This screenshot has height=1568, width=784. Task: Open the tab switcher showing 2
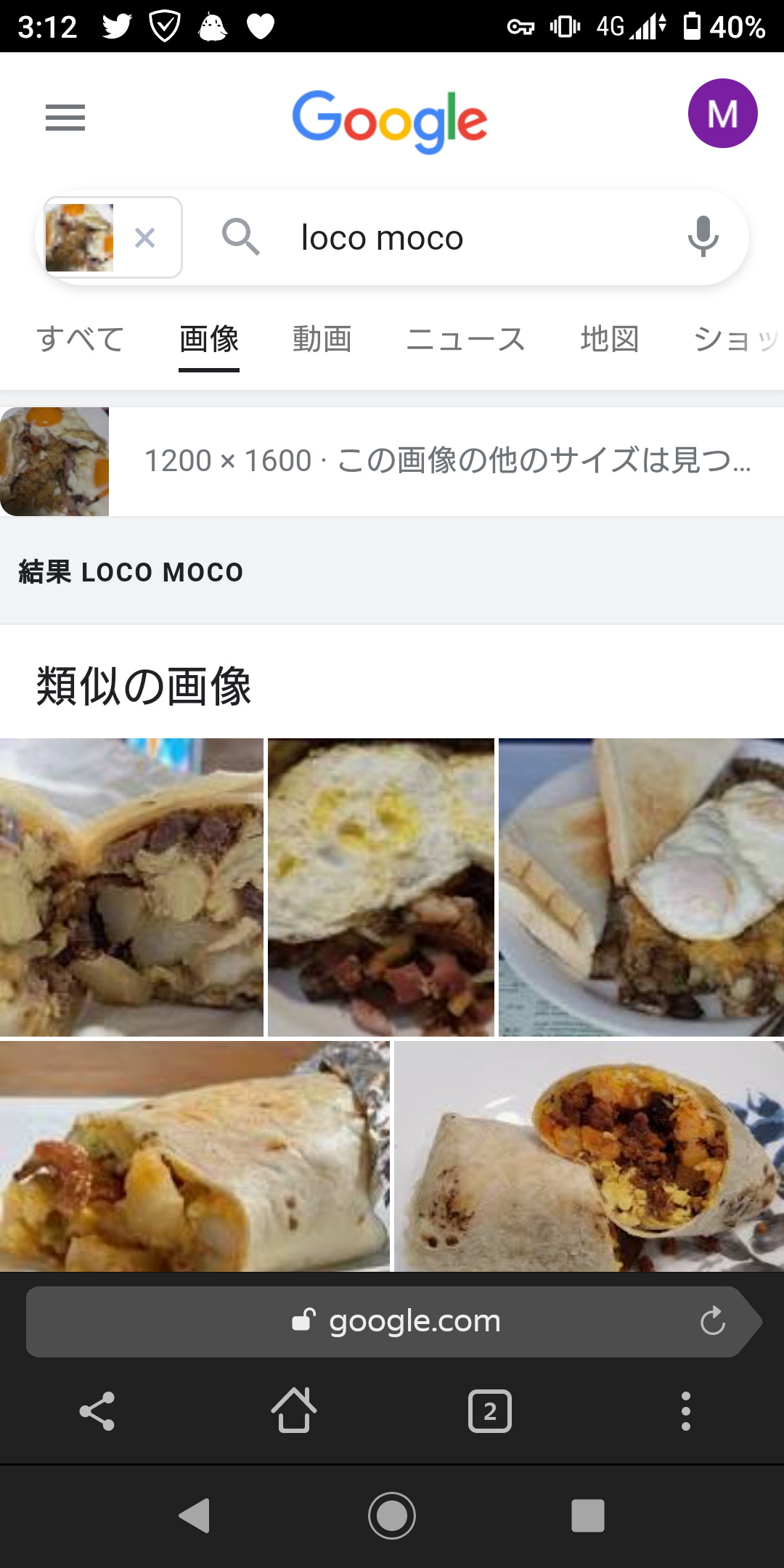point(490,1411)
